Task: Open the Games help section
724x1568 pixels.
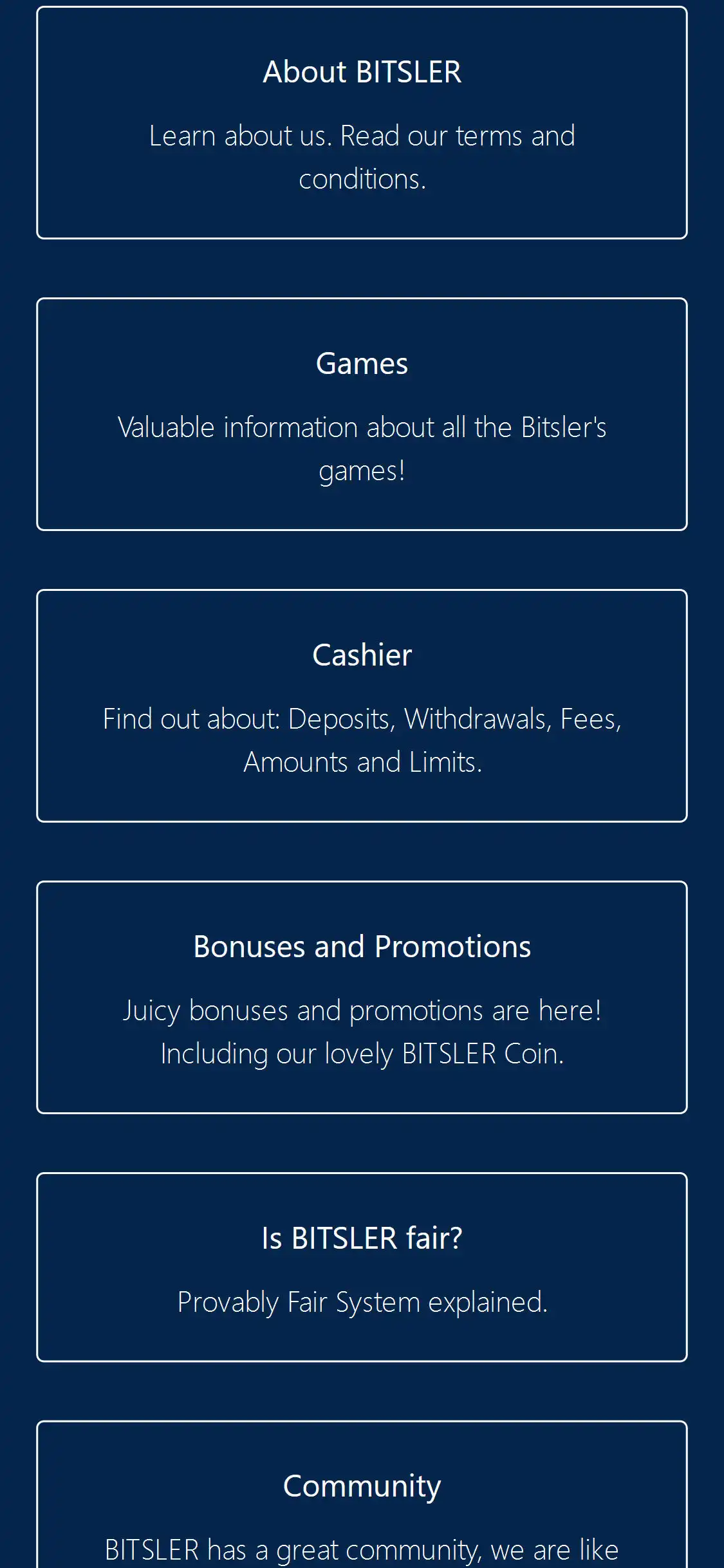Action: (362, 414)
